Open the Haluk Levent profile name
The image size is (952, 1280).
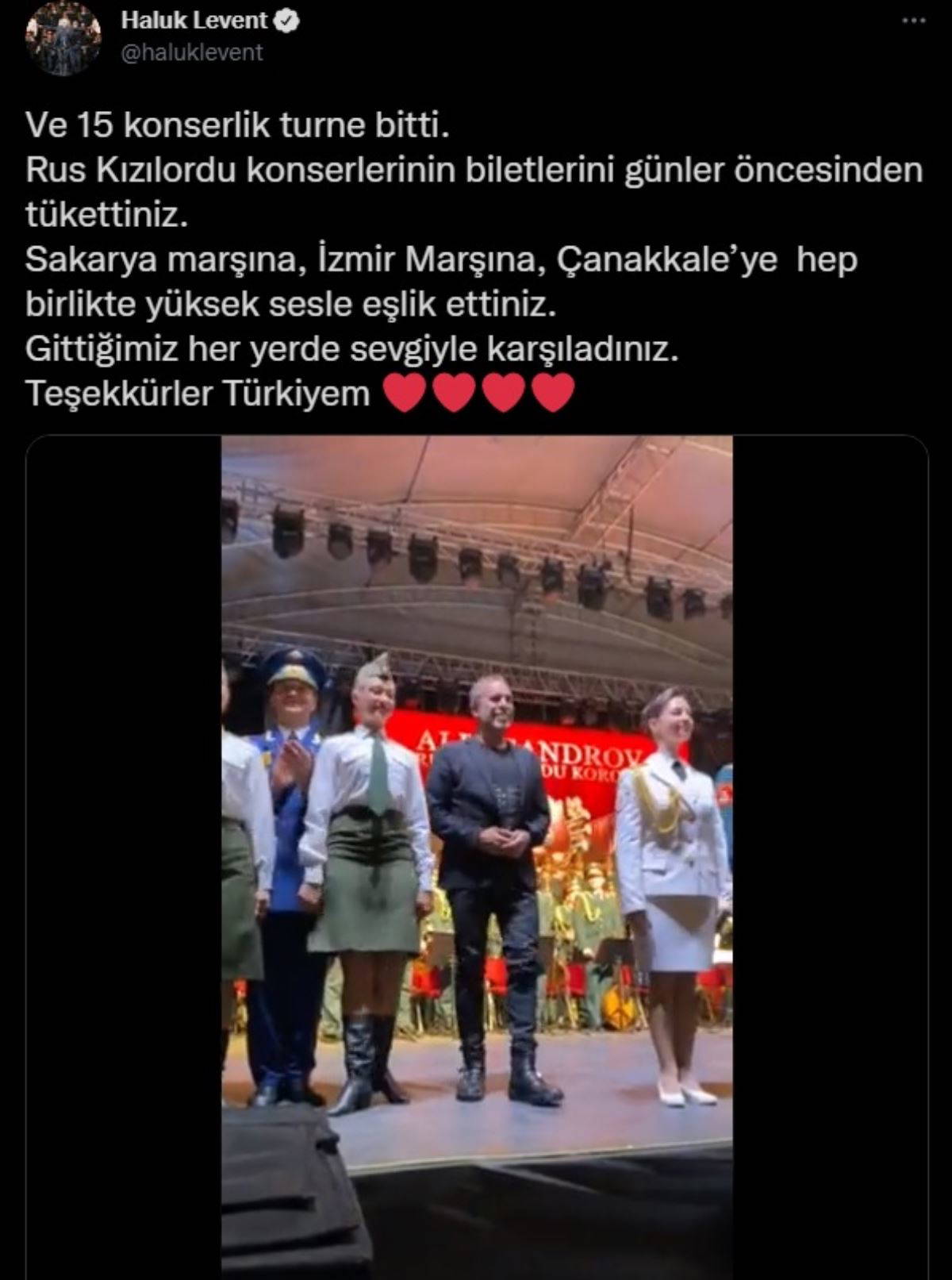(x=194, y=21)
